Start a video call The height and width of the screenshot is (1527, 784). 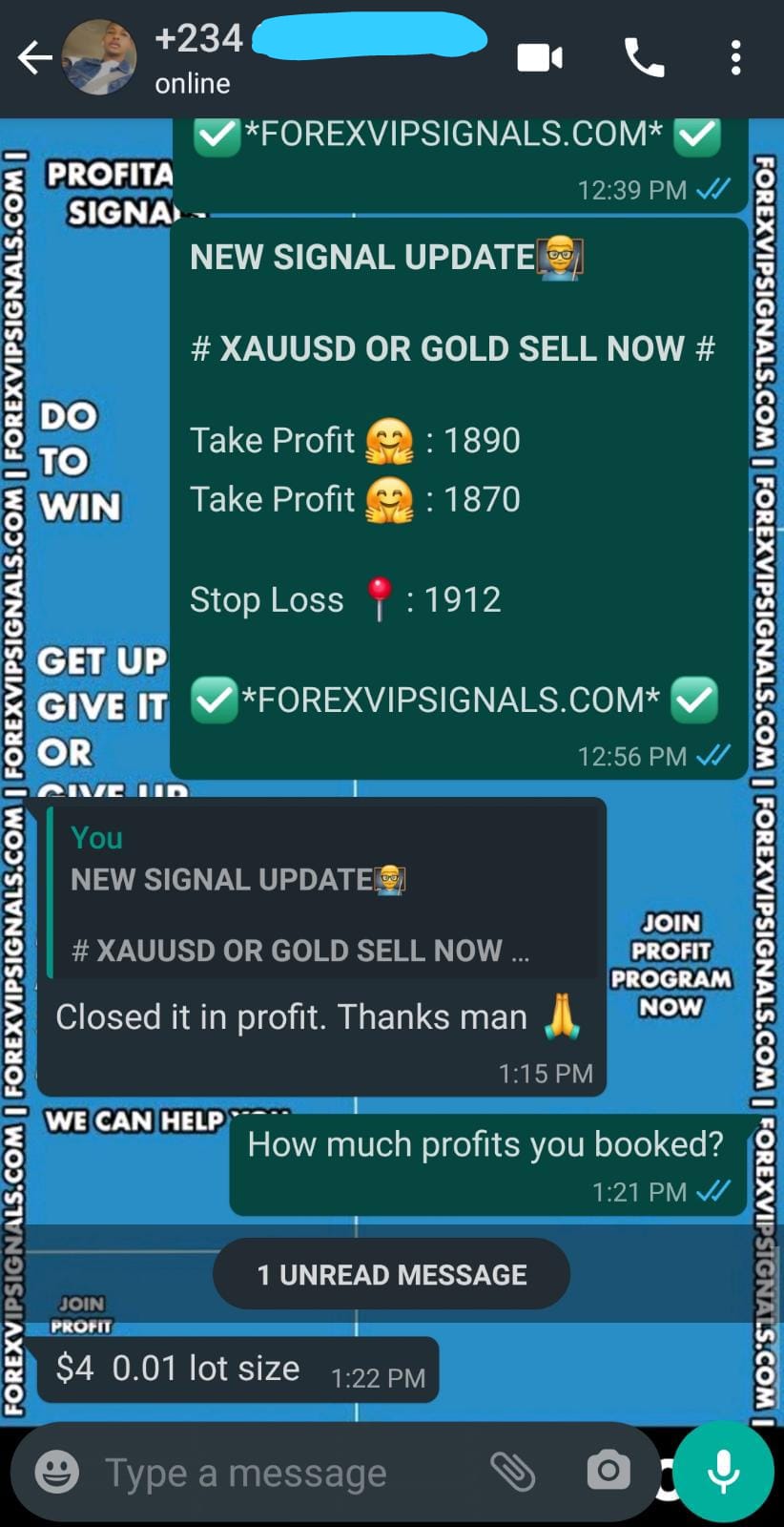(x=540, y=58)
